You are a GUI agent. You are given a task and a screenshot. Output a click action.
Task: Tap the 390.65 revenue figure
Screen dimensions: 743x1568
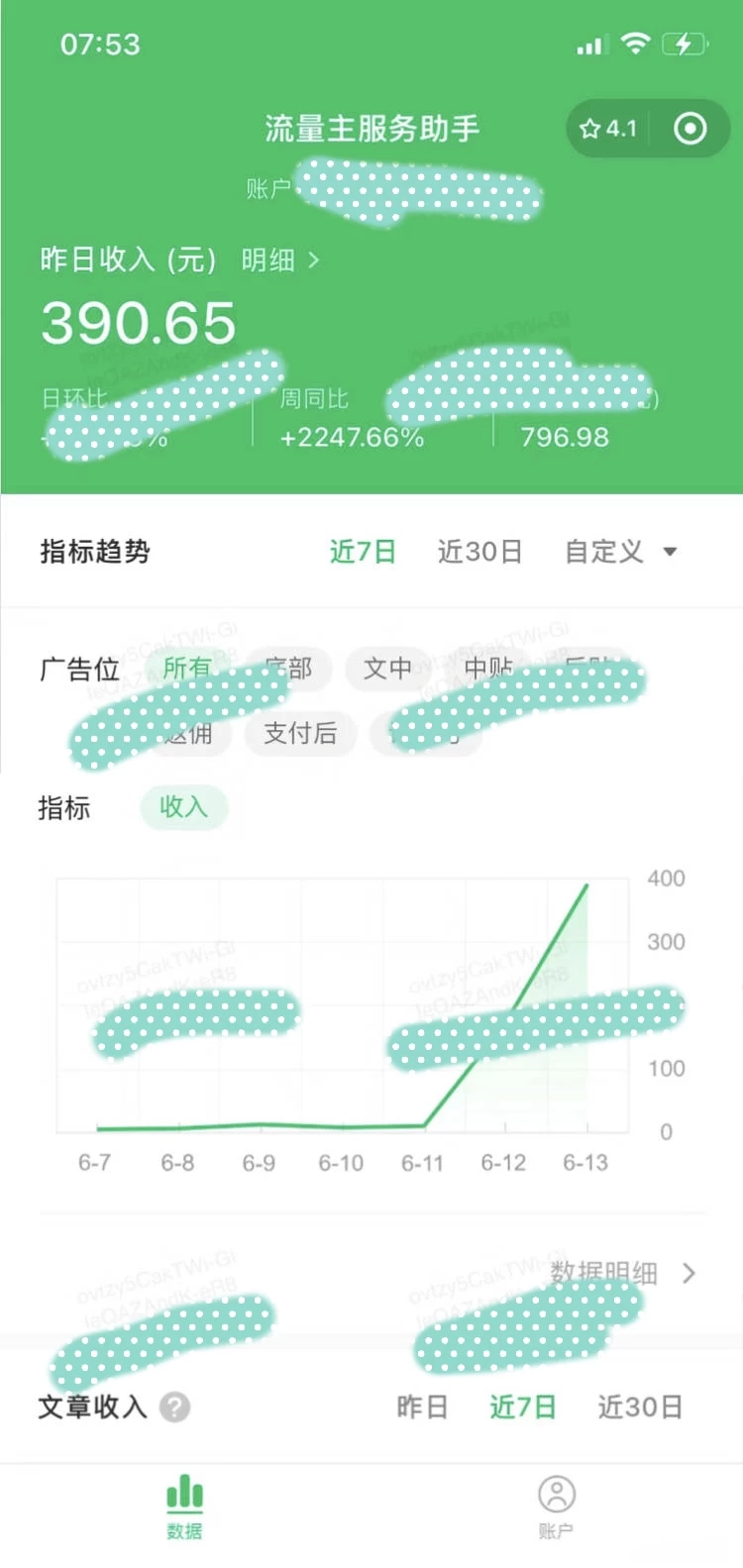(x=138, y=321)
